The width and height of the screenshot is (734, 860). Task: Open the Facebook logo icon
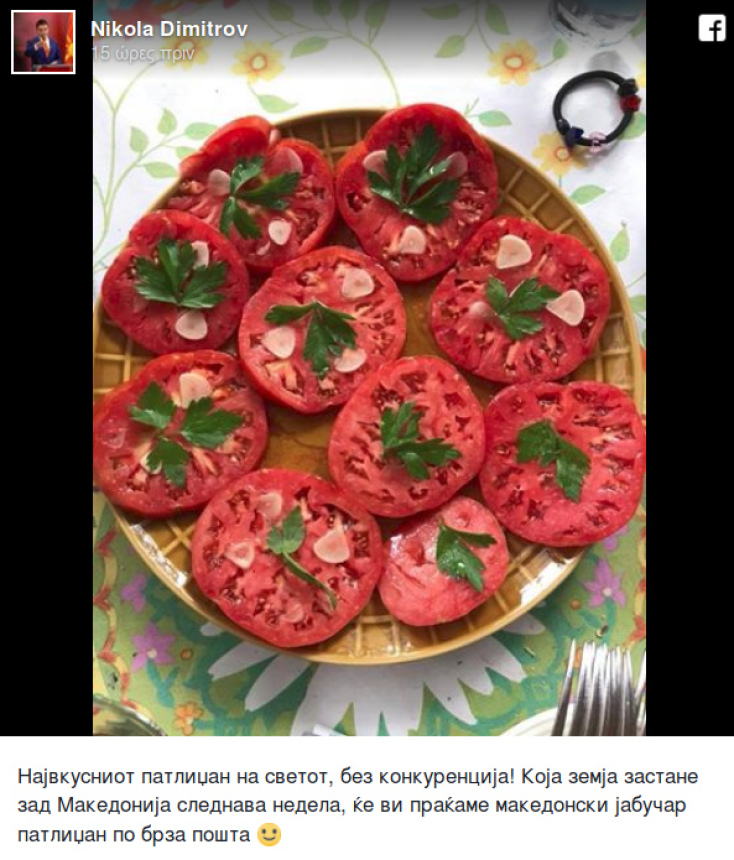coord(711,28)
